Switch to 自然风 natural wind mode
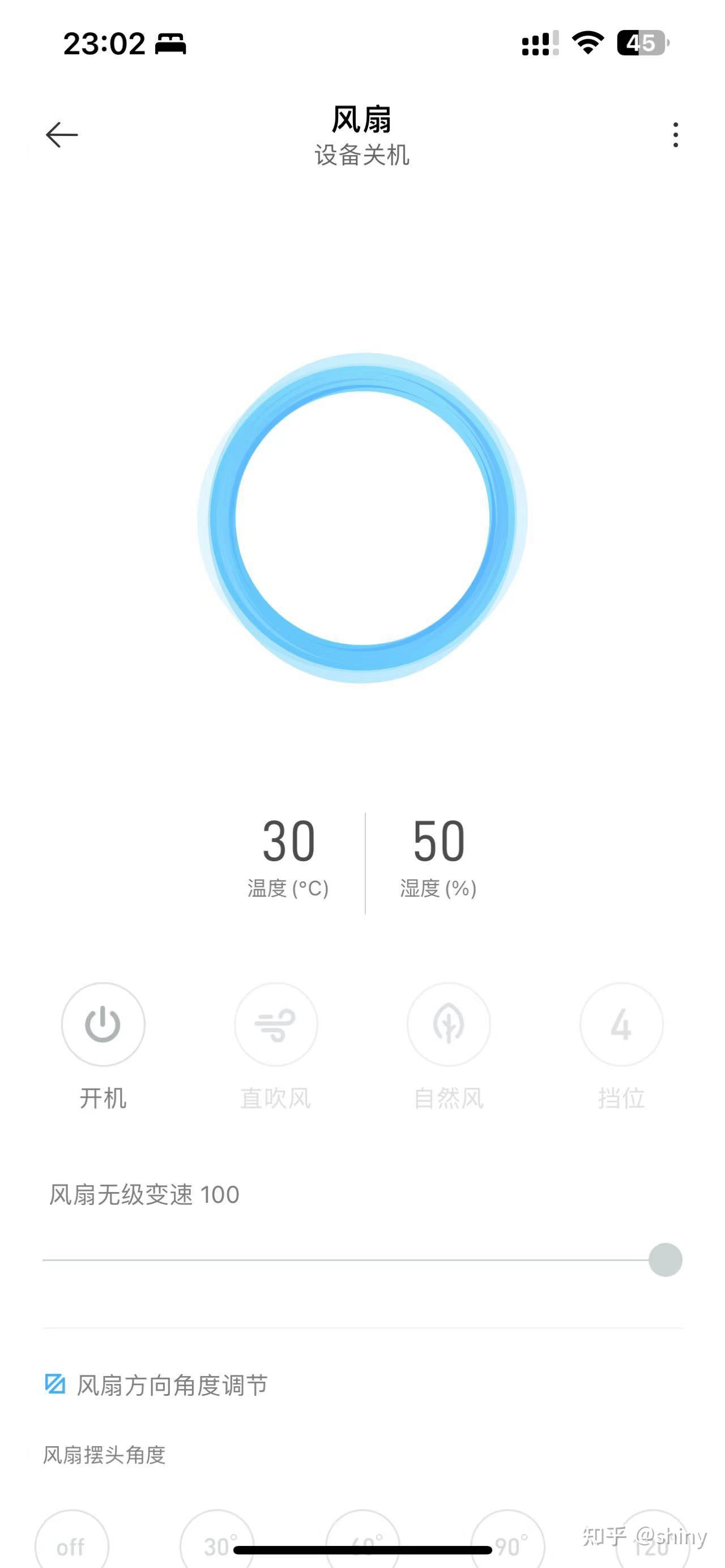 (x=449, y=1024)
